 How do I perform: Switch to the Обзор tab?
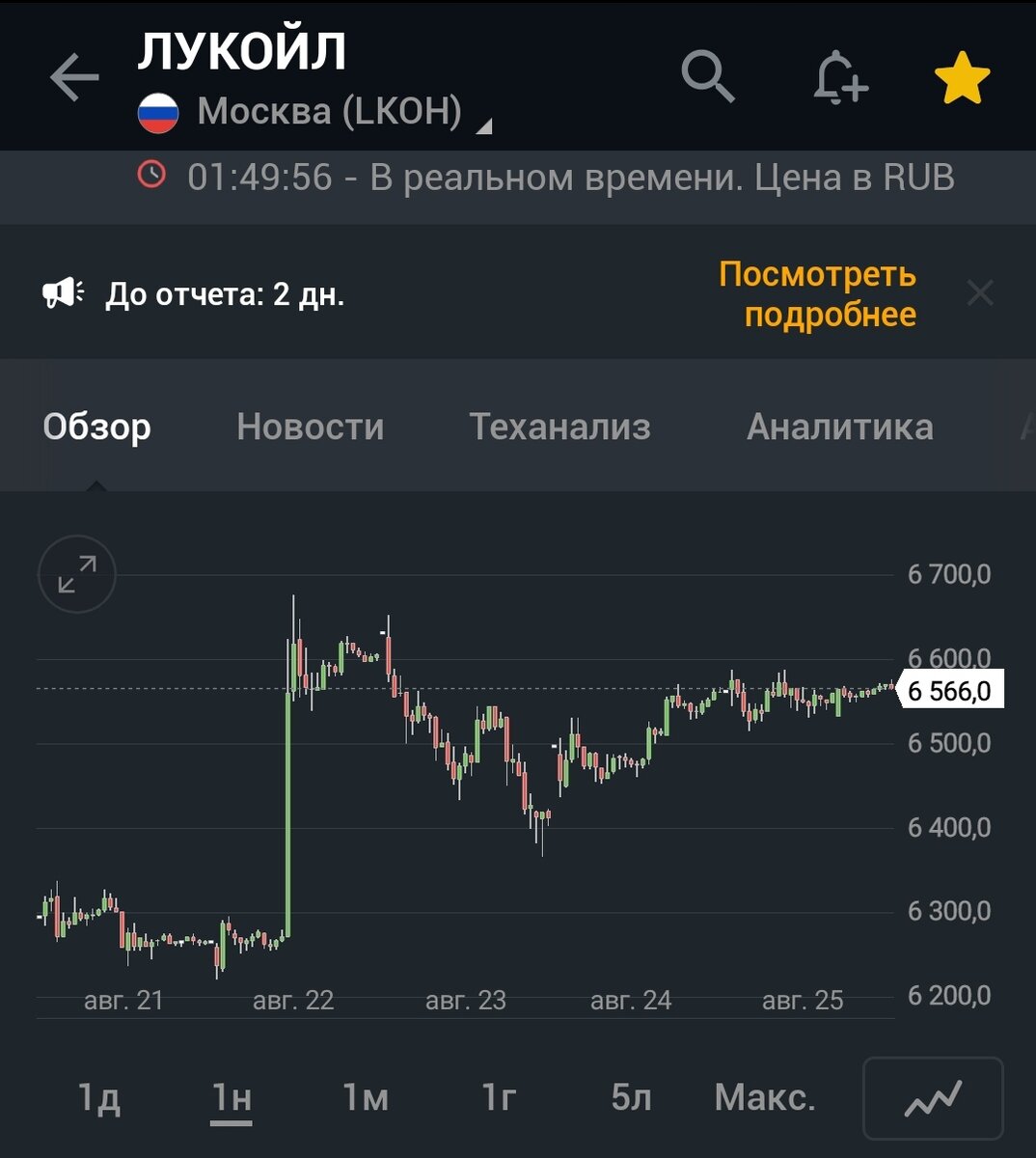pos(96,427)
